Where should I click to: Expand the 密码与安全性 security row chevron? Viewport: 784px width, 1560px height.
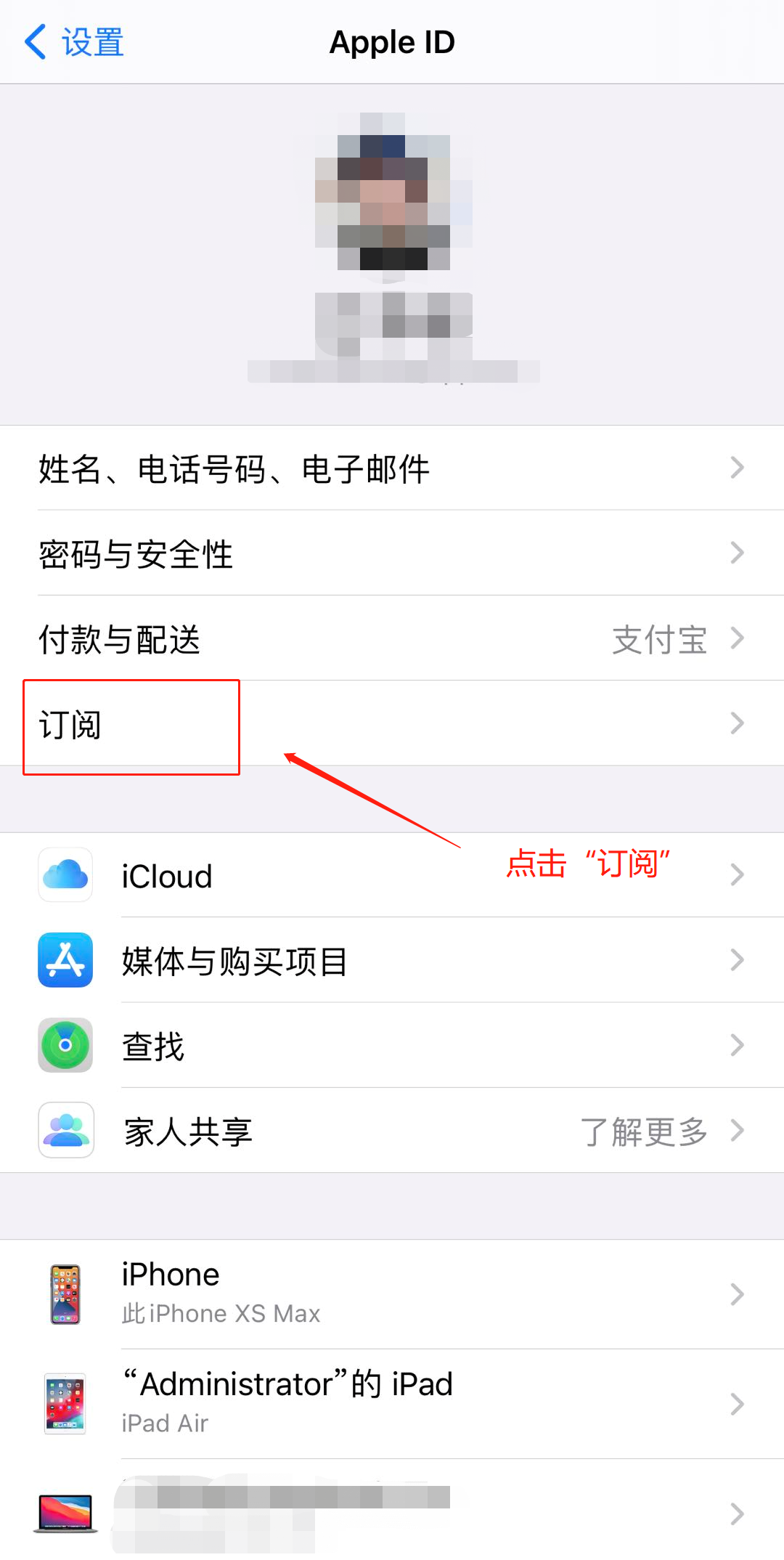coord(736,553)
